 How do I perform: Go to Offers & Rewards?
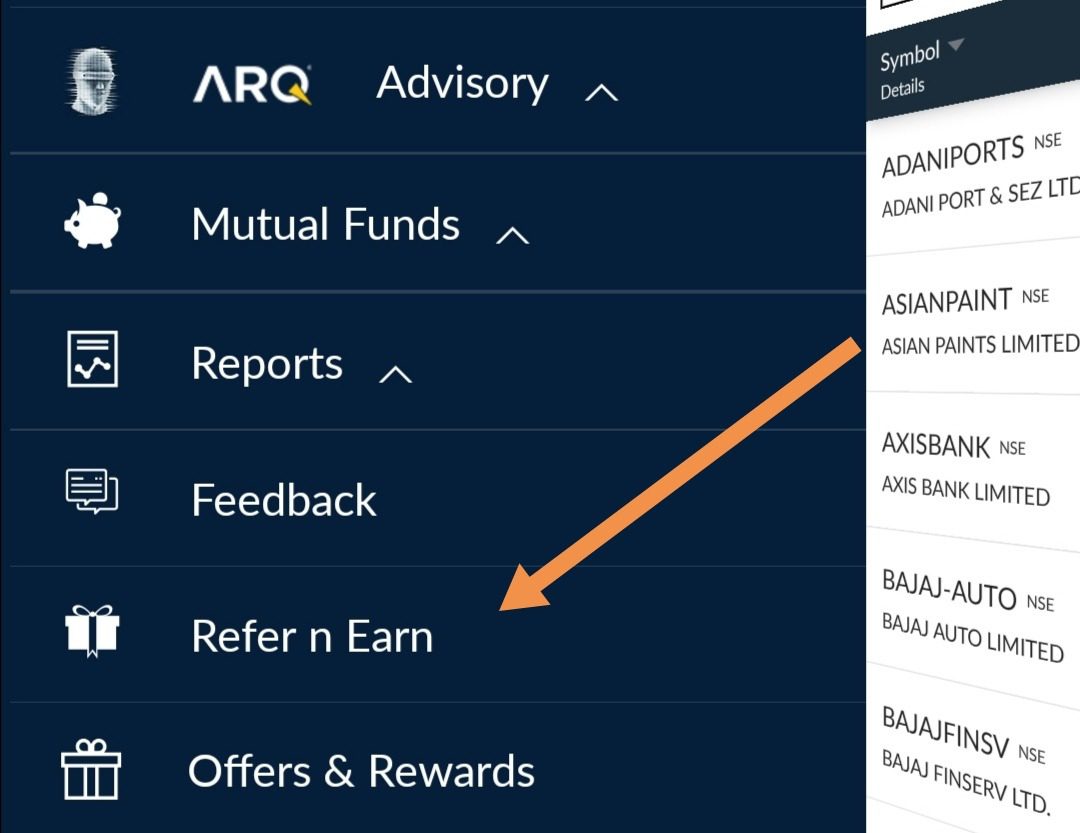click(x=361, y=772)
